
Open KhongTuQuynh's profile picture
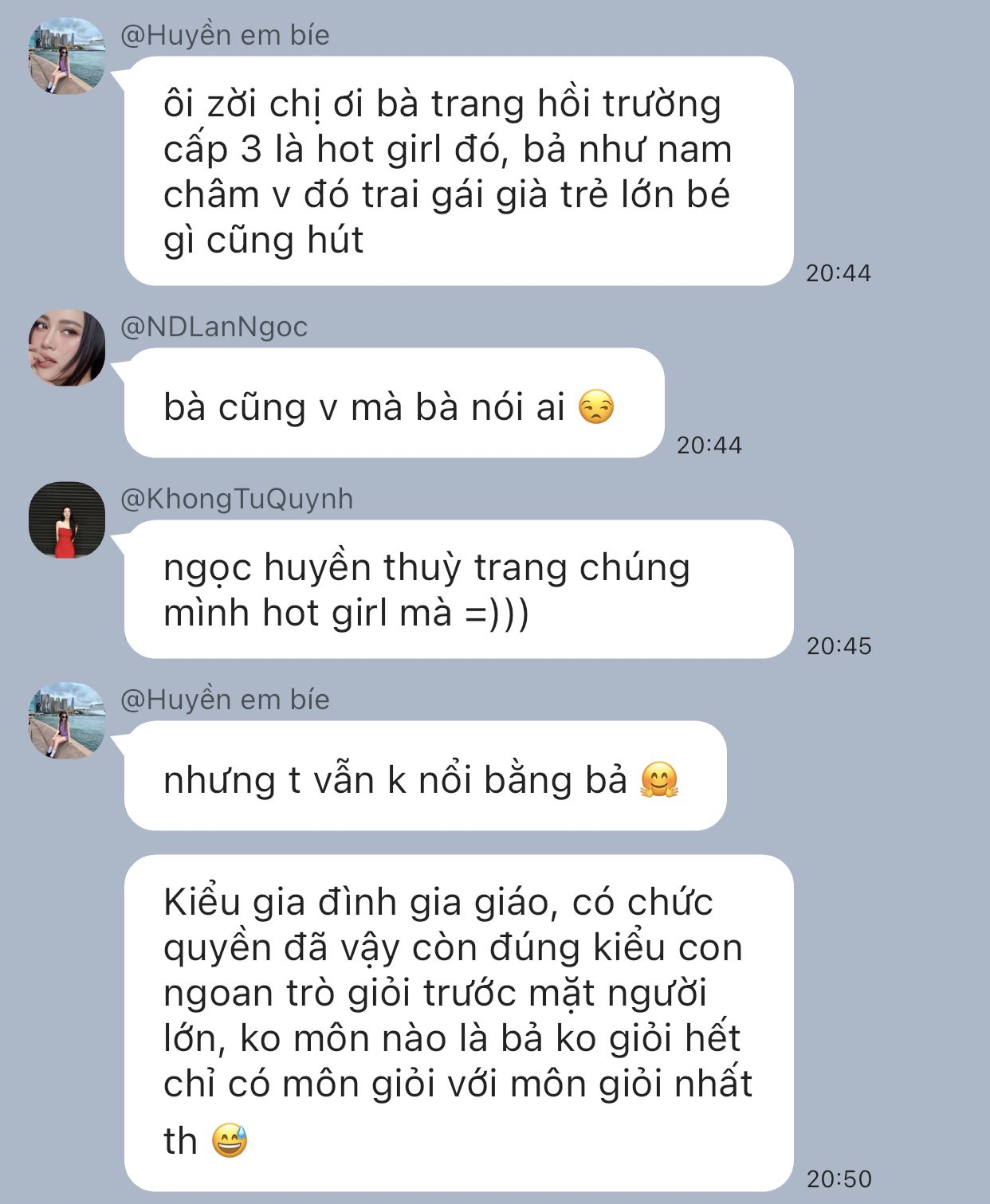pyautogui.click(x=67, y=520)
